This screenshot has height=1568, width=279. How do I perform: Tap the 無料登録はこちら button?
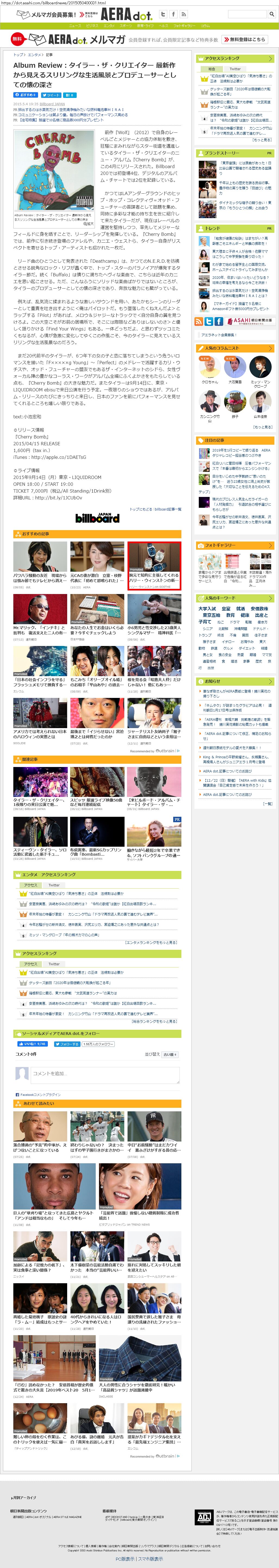click(246, 39)
